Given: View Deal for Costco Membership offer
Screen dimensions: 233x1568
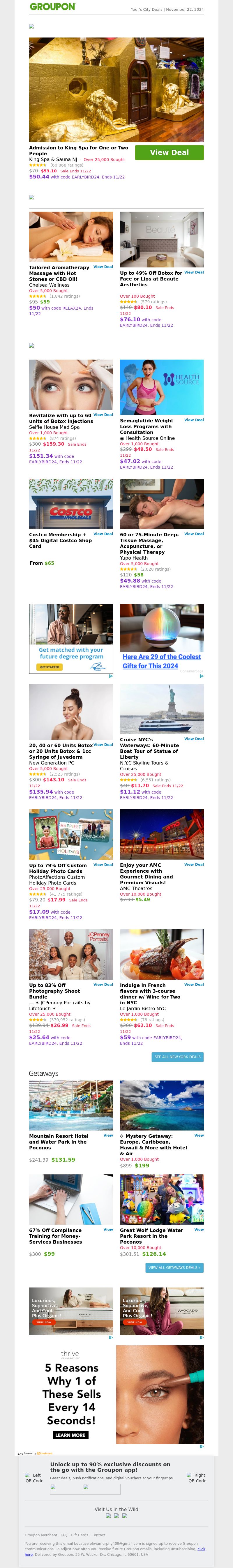Looking at the screenshot, I should click(x=103, y=534).
